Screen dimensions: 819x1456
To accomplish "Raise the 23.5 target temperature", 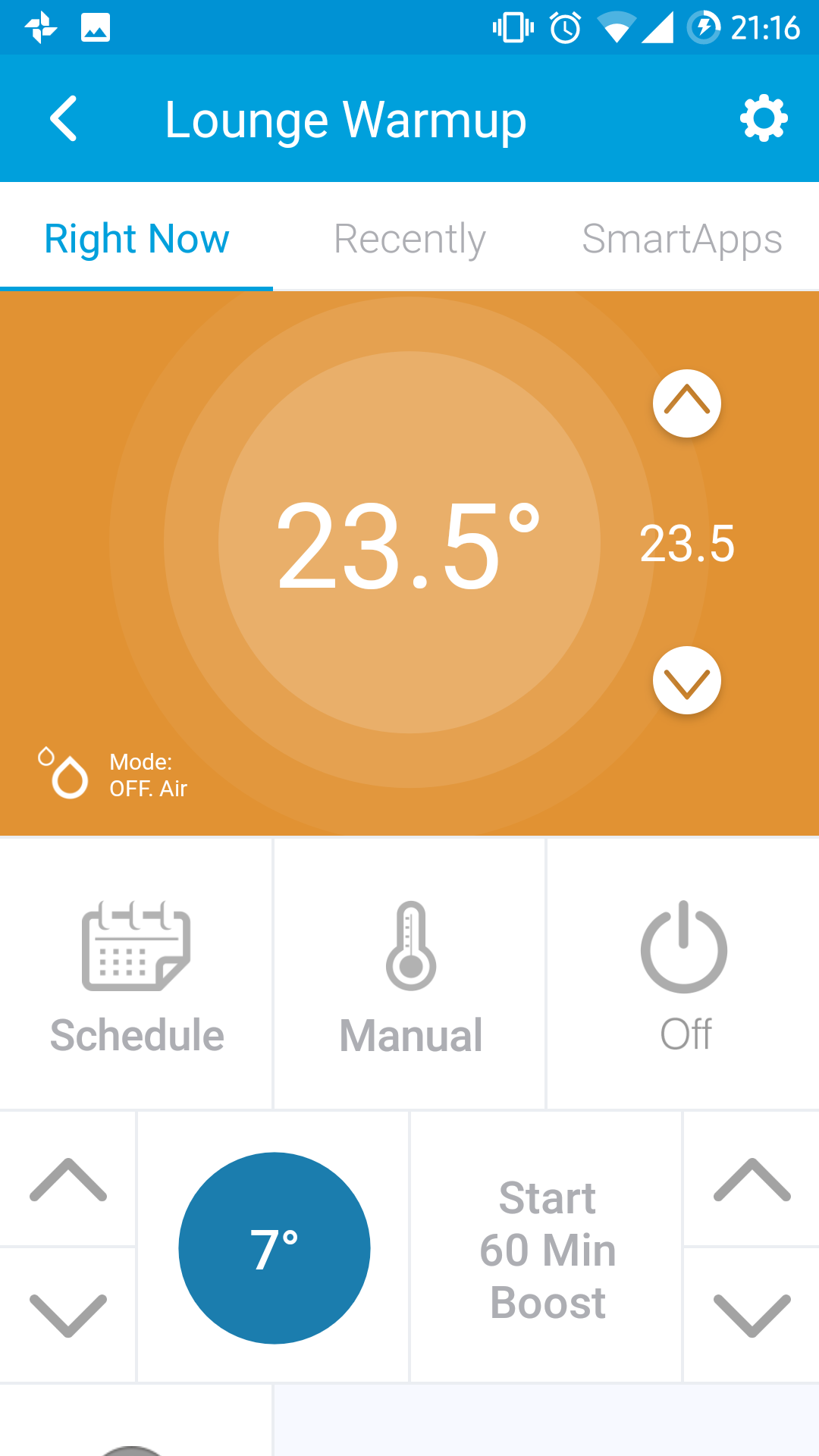I will [687, 403].
